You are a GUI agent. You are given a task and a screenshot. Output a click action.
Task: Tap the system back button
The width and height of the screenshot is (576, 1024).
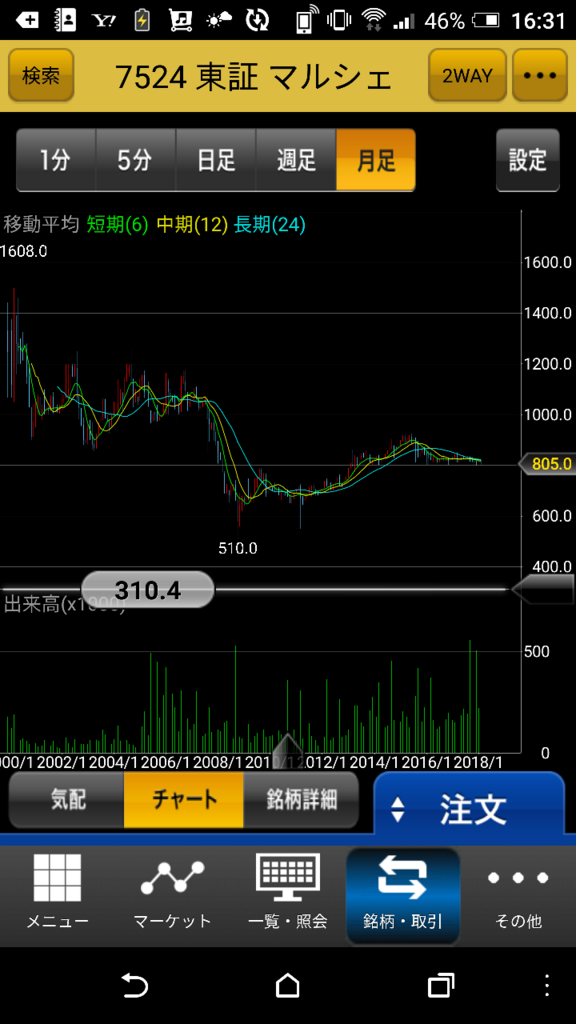point(135,985)
